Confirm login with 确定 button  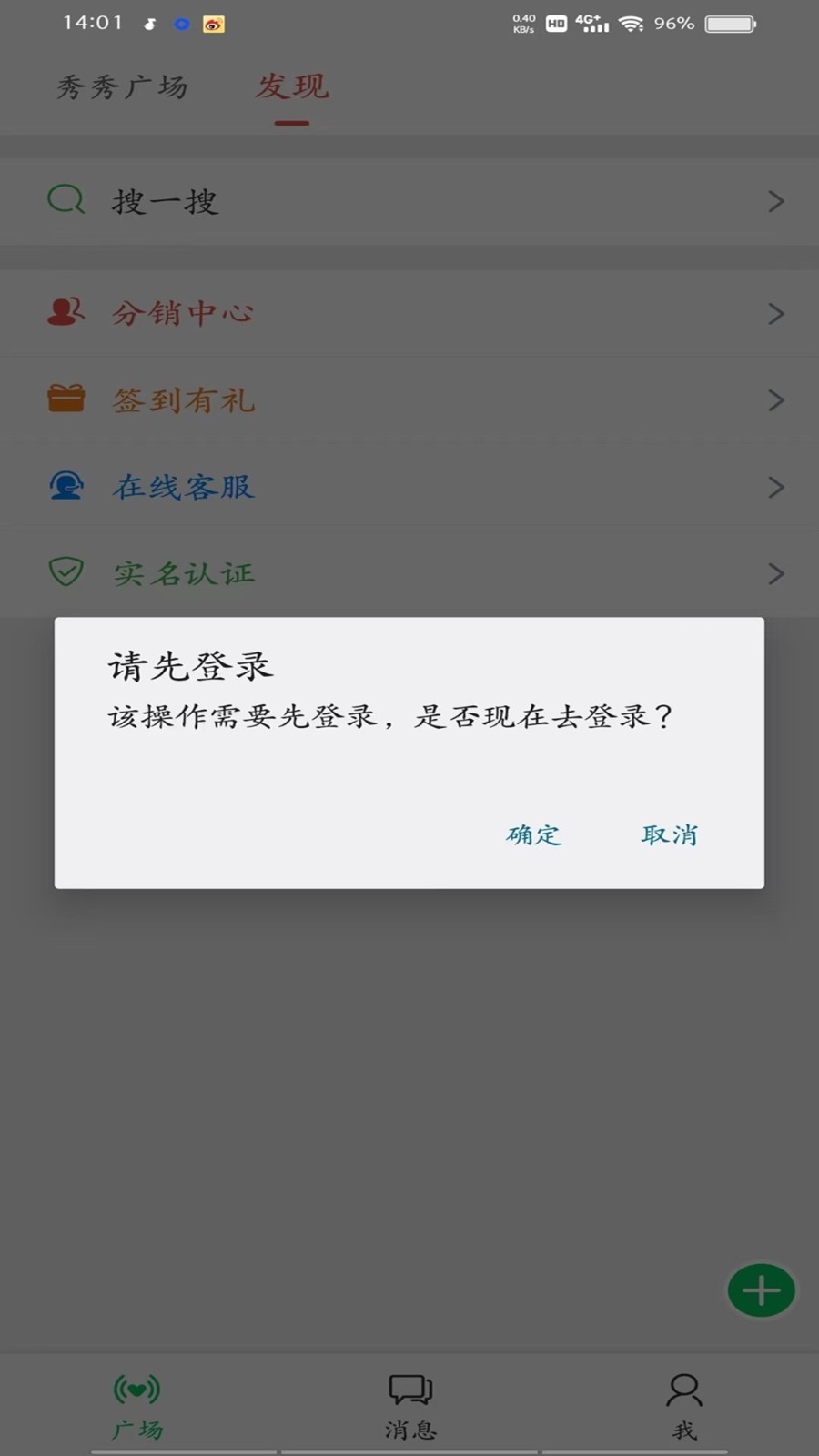pyautogui.click(x=534, y=834)
